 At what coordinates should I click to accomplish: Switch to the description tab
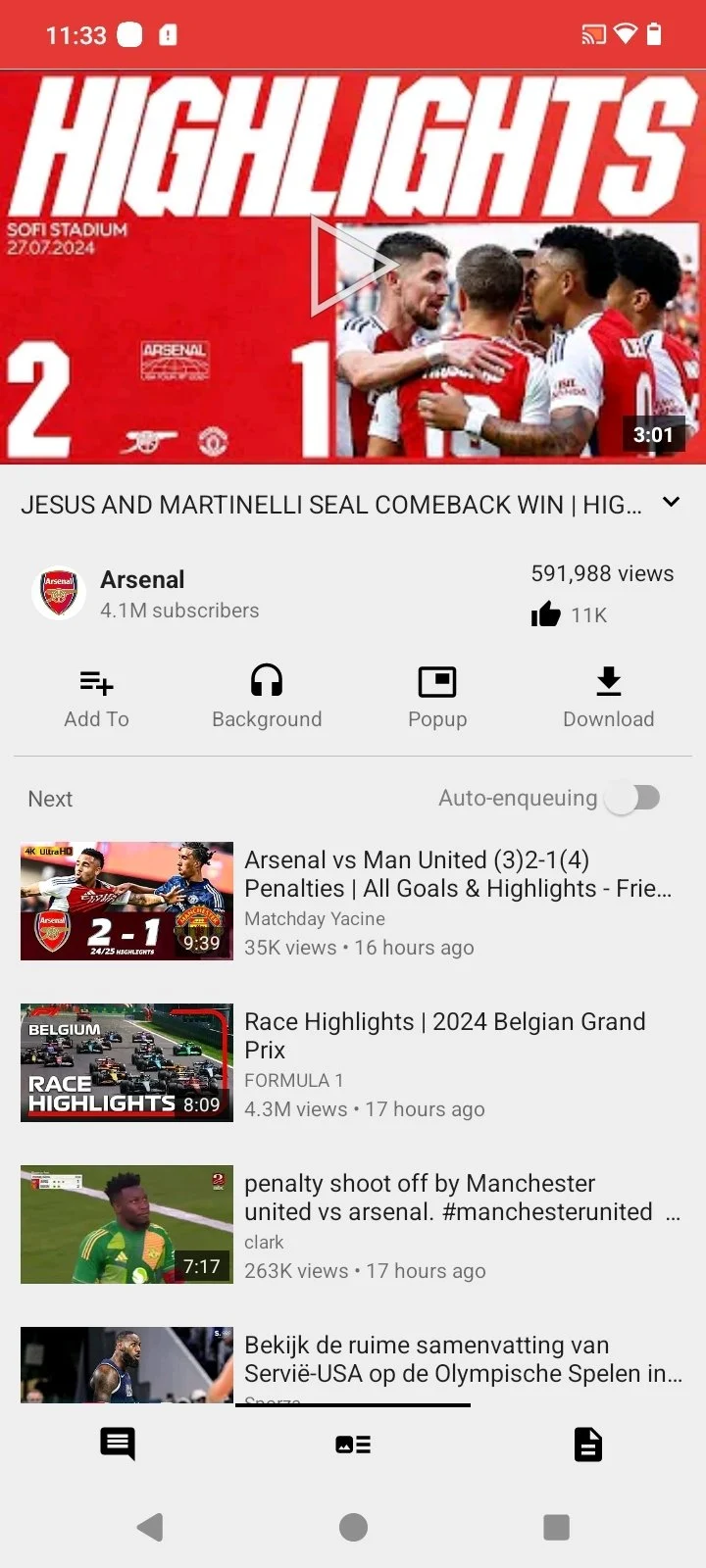(x=587, y=1444)
